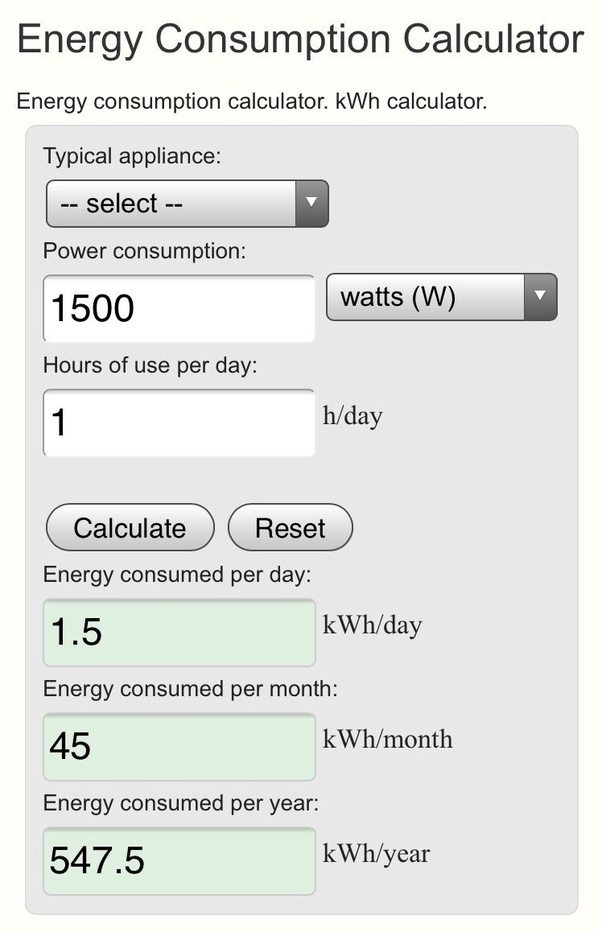Image resolution: width=602 pixels, height=932 pixels.
Task: Tap the energy consumed per year result
Action: click(x=179, y=861)
